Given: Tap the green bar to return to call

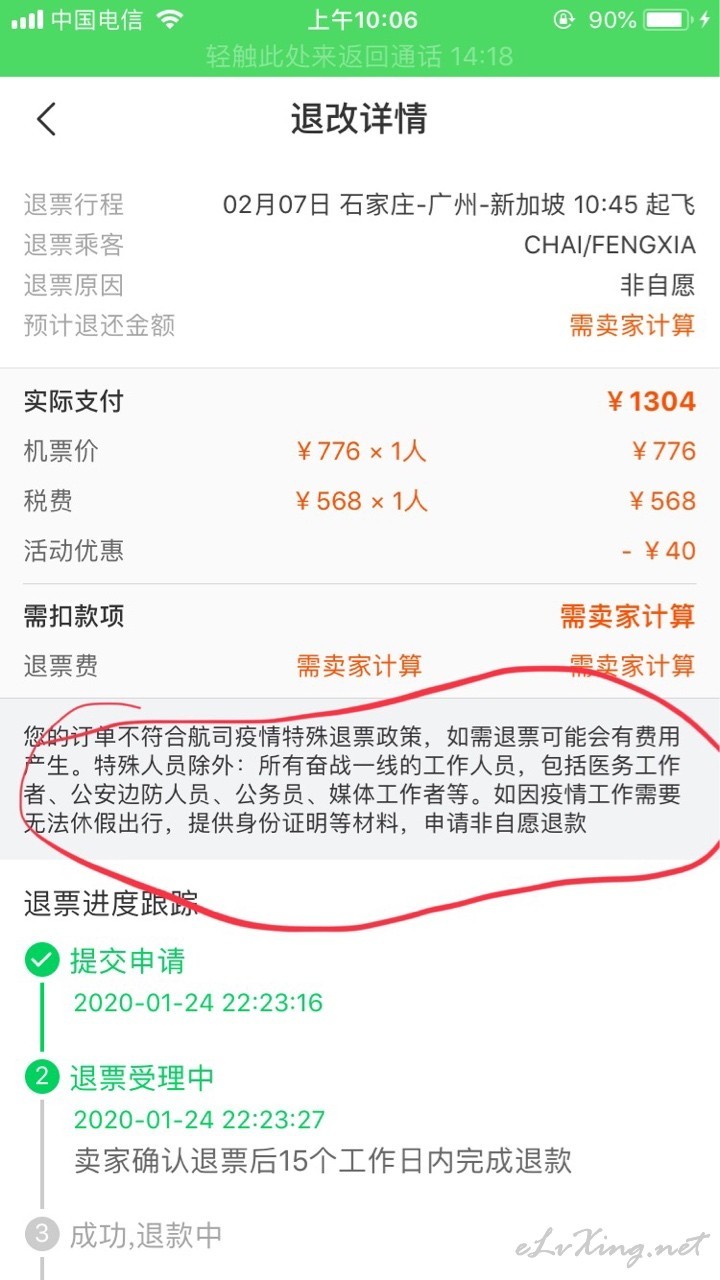Looking at the screenshot, I should point(360,56).
